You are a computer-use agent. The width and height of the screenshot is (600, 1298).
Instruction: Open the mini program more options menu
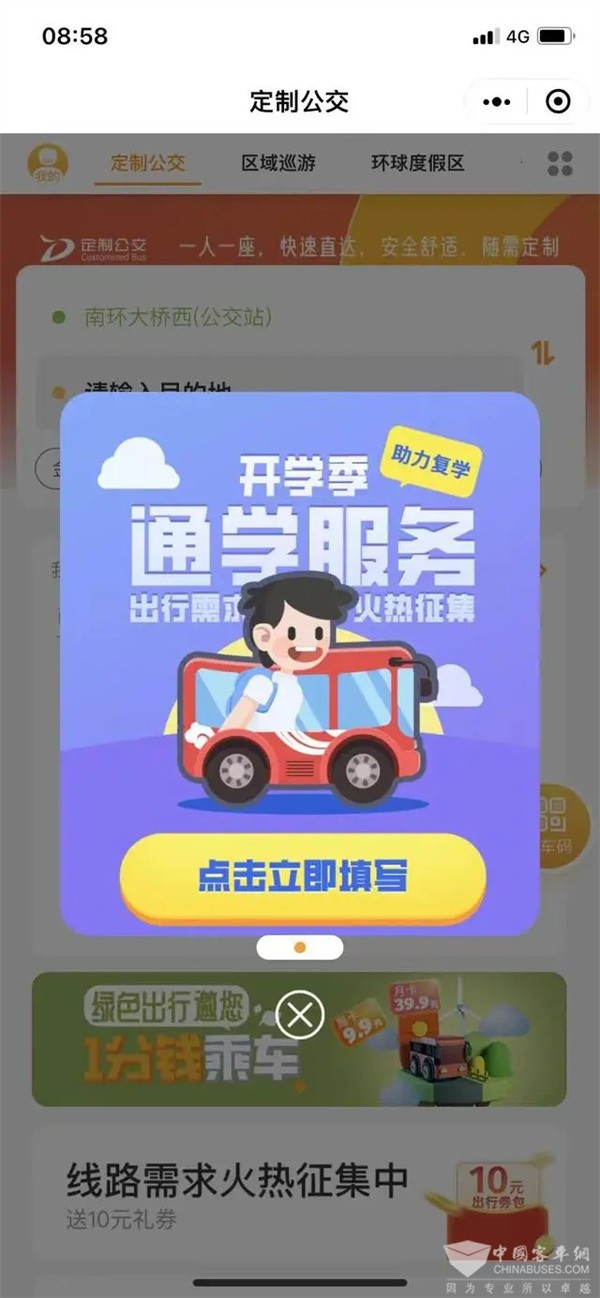497,102
